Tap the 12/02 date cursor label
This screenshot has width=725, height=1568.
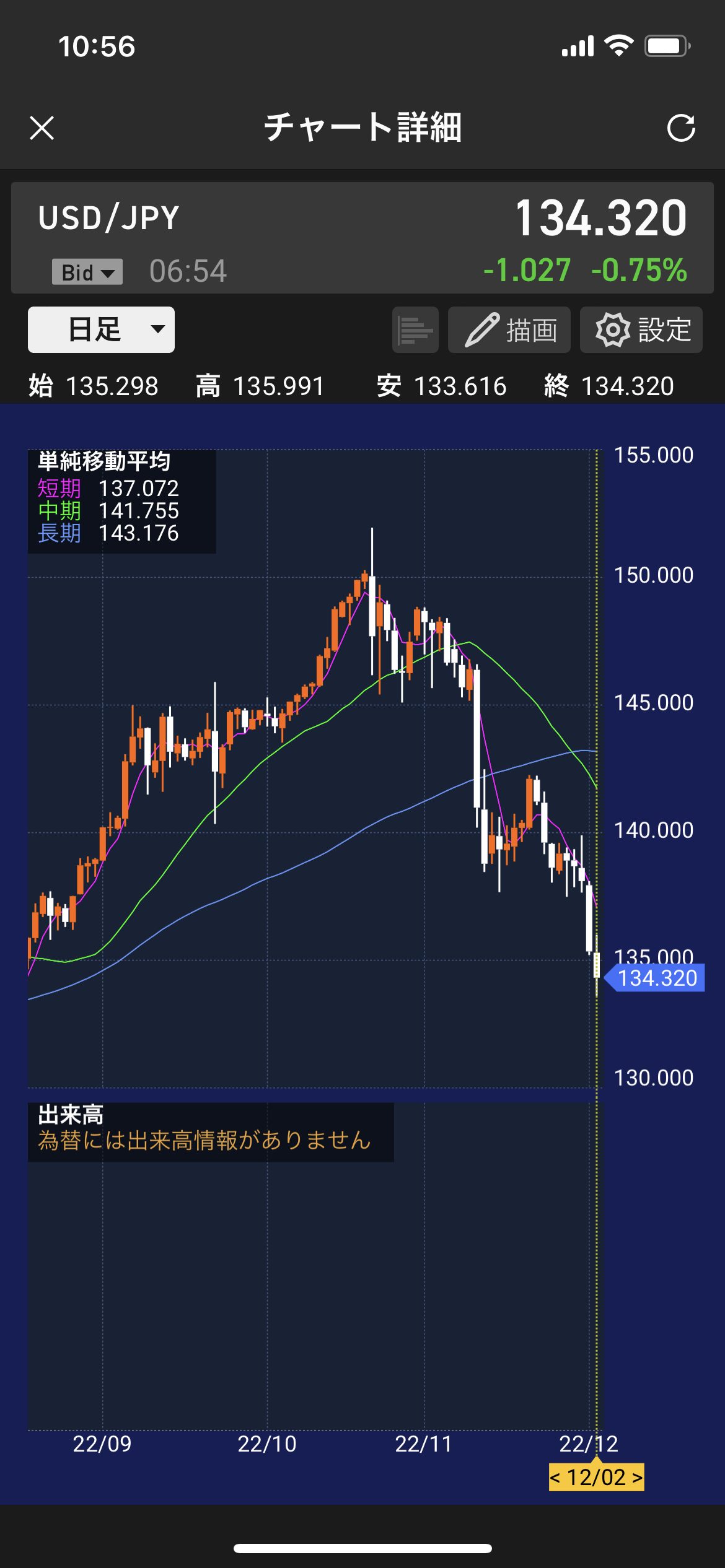[596, 1477]
